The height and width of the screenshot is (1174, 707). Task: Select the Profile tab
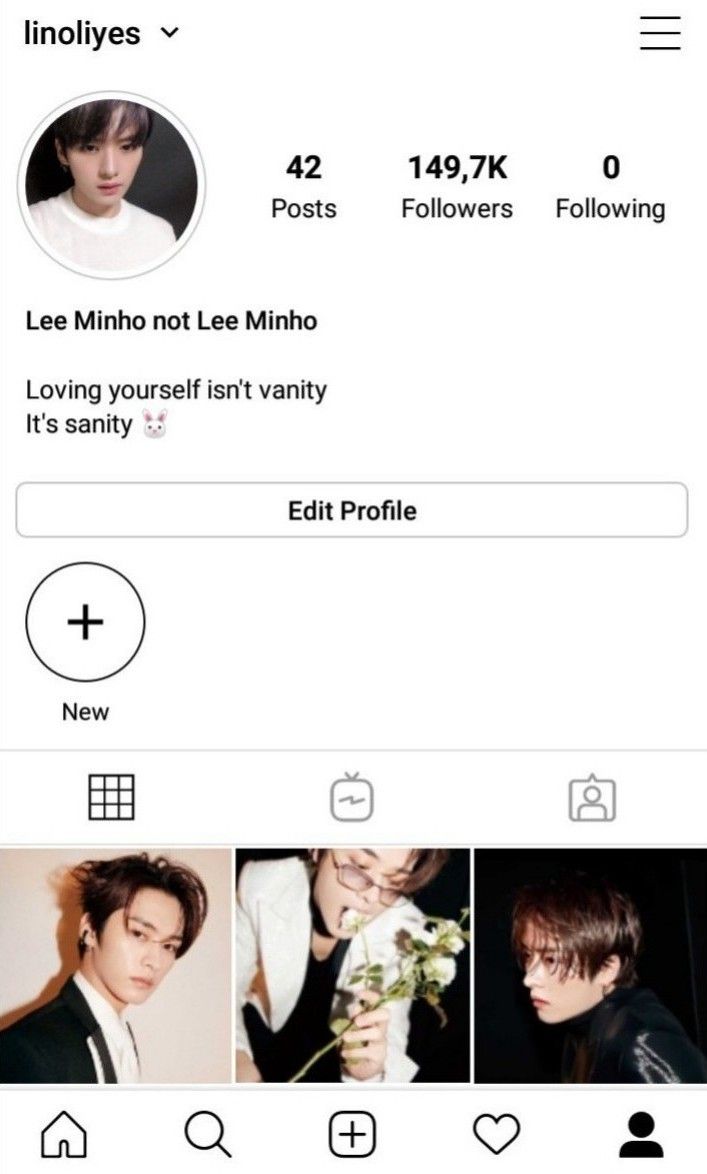(x=641, y=1134)
